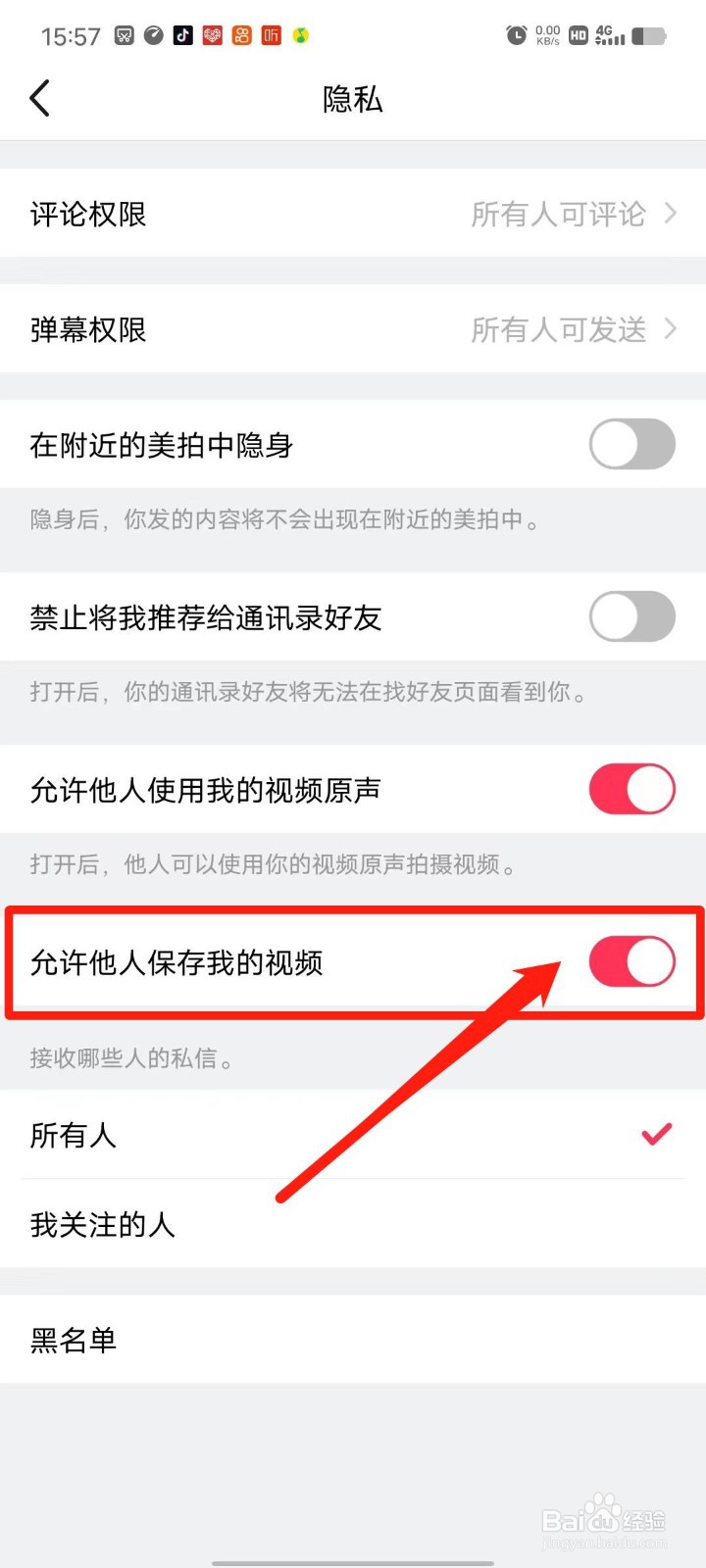The height and width of the screenshot is (1568, 706).
Task: Tap the battery indicator
Action: click(x=650, y=35)
